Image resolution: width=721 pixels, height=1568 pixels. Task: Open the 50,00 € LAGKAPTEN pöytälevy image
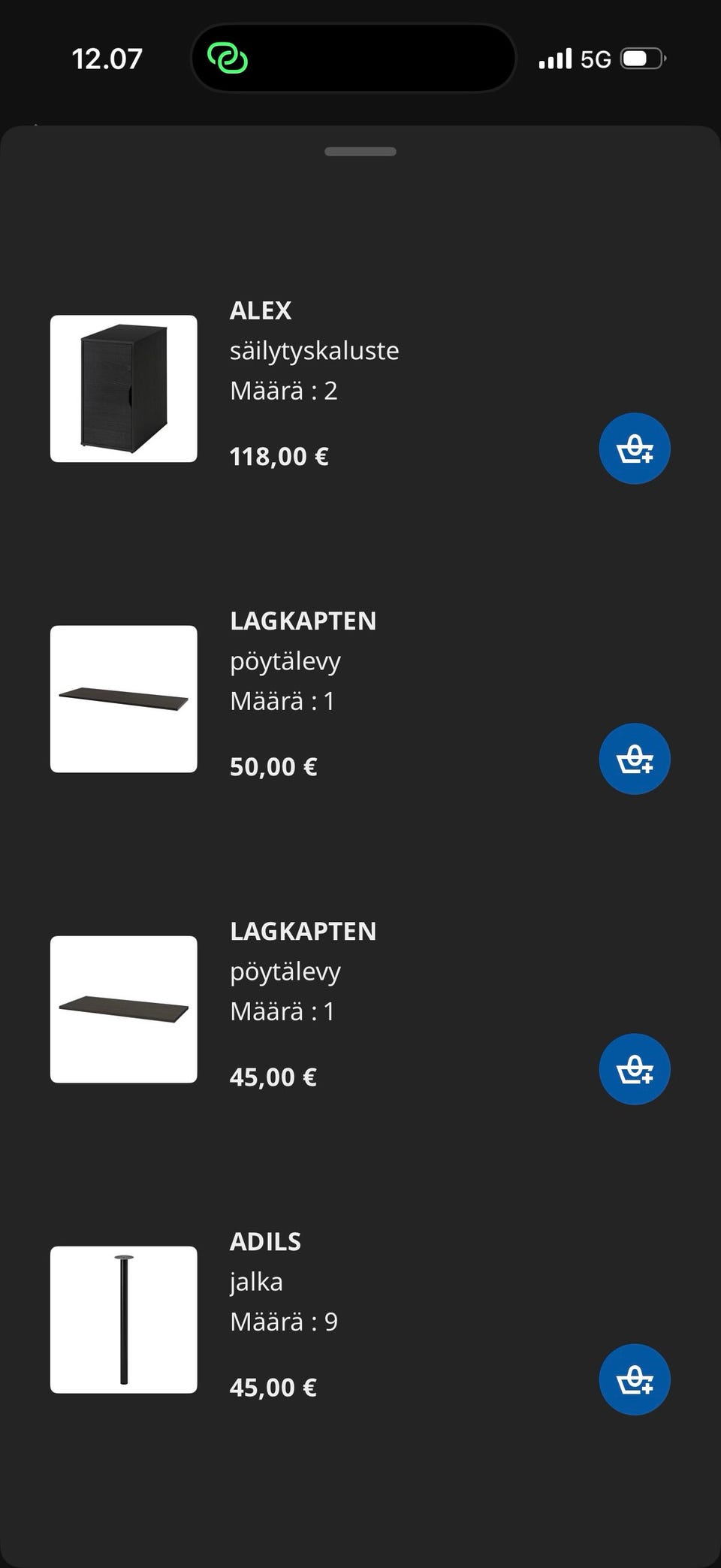point(124,699)
